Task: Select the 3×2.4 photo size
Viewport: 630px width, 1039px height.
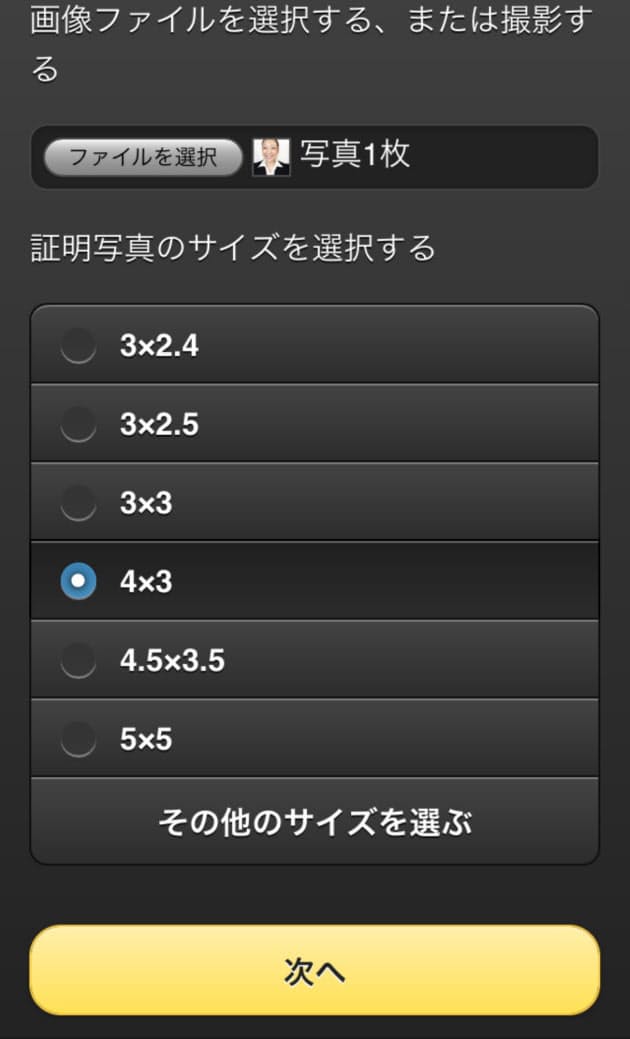Action: 79,346
